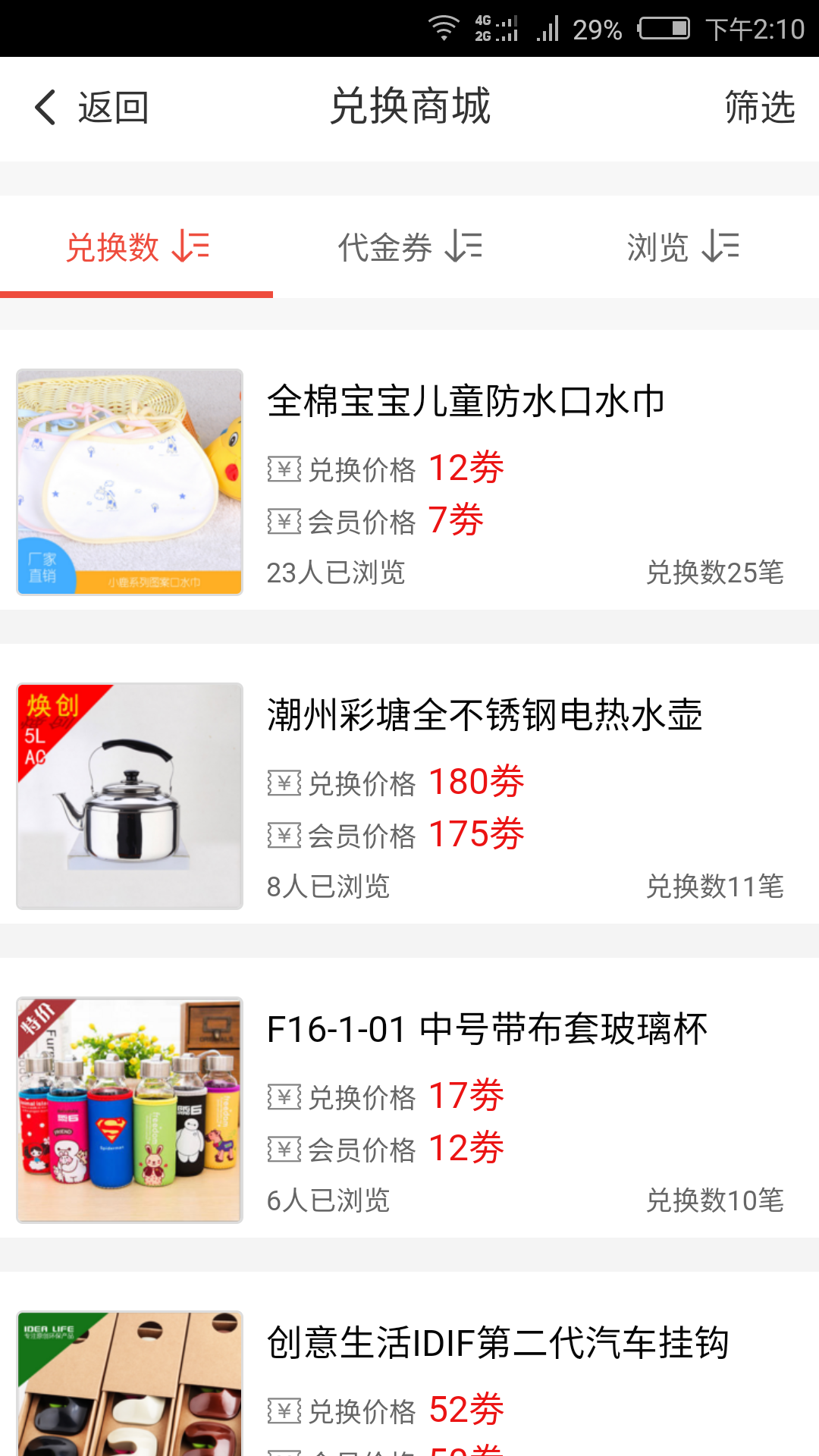Open the 筛选 filter options

759,108
